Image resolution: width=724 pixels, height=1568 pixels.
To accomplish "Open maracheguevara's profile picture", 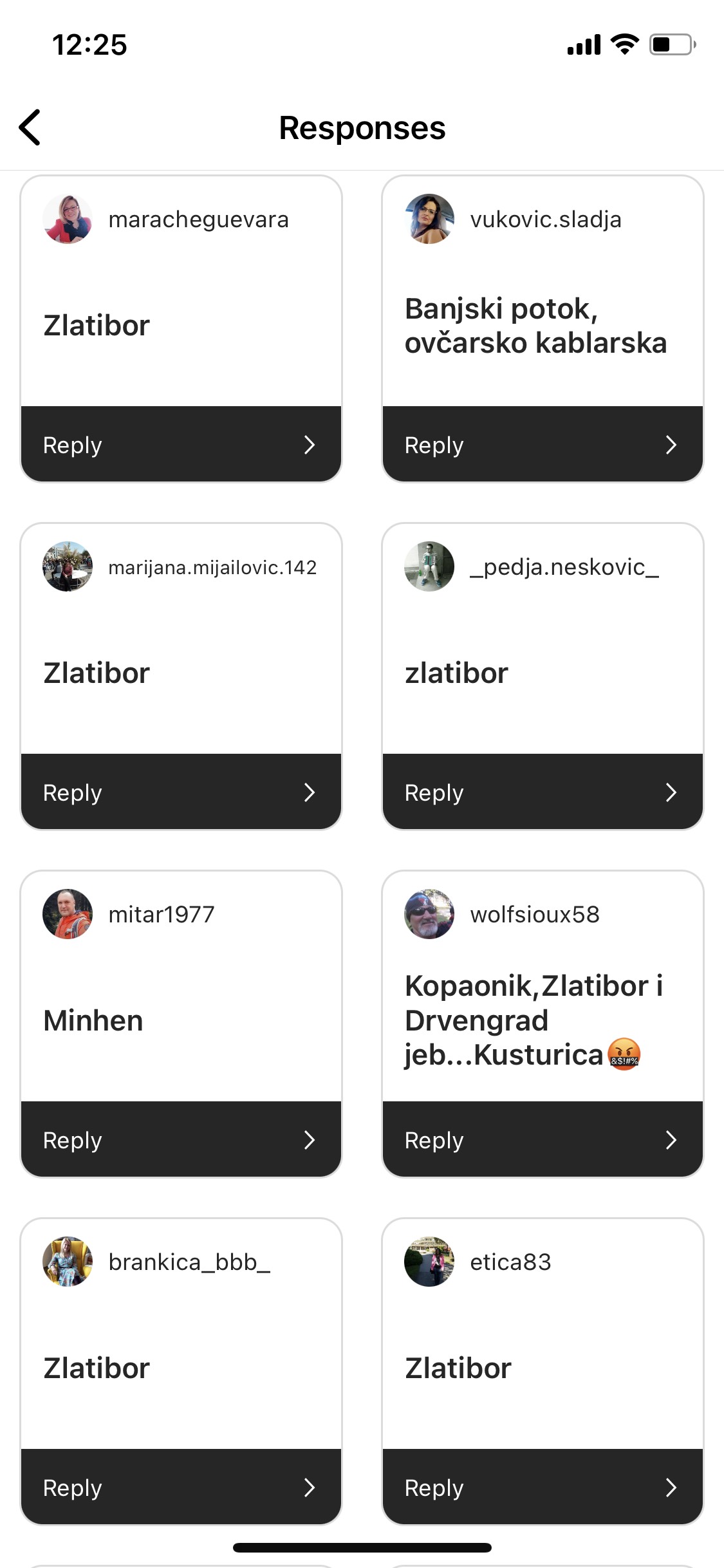I will coord(68,219).
